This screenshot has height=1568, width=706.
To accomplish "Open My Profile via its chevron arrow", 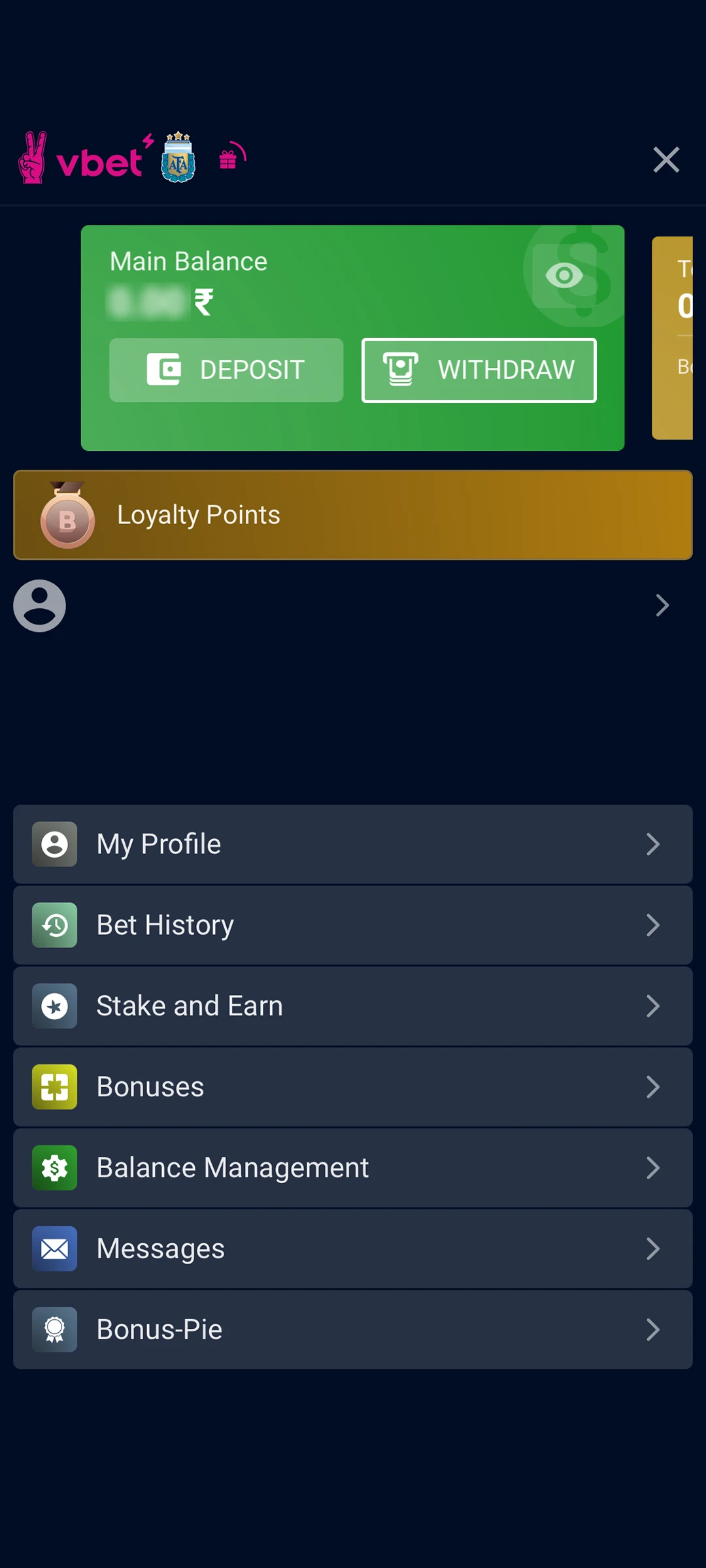I will coord(653,844).
